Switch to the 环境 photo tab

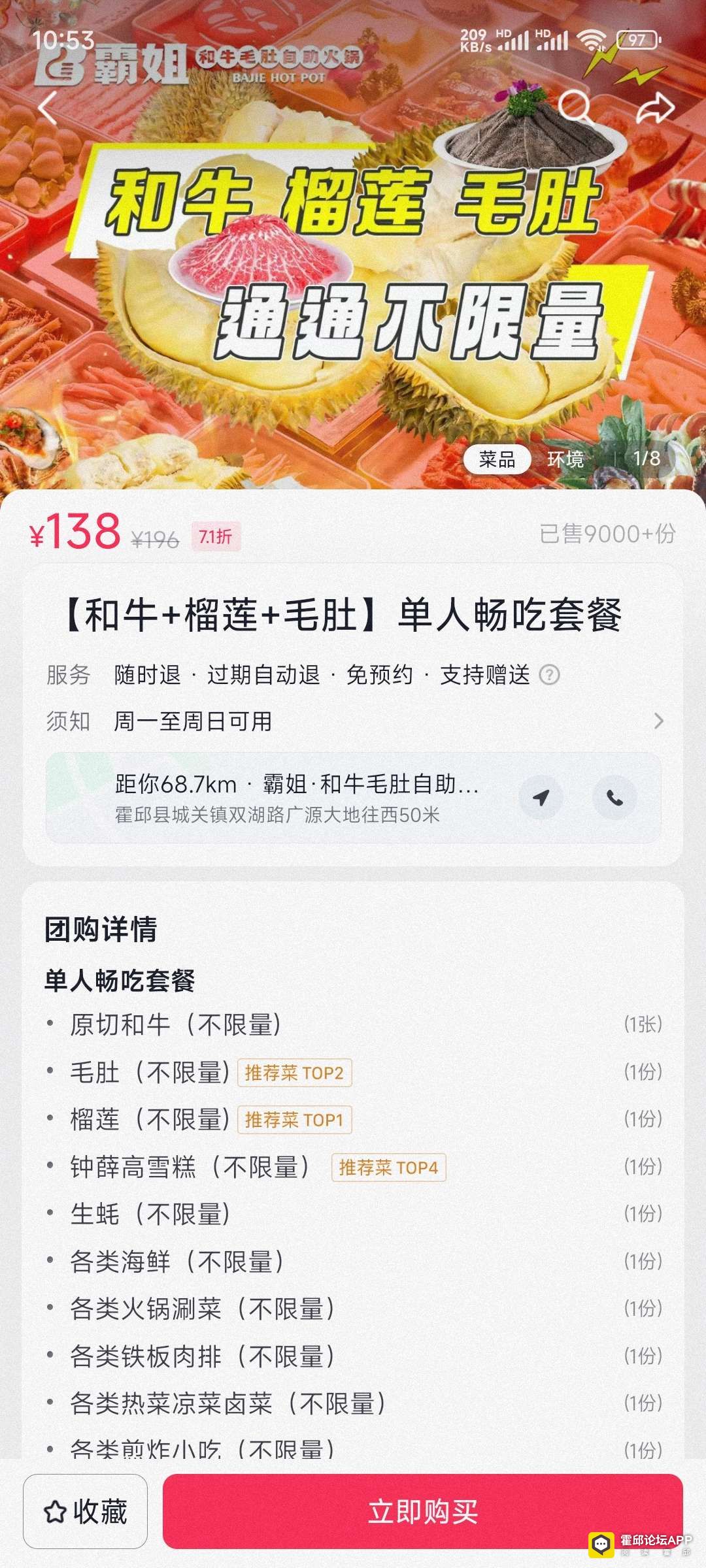[x=565, y=459]
